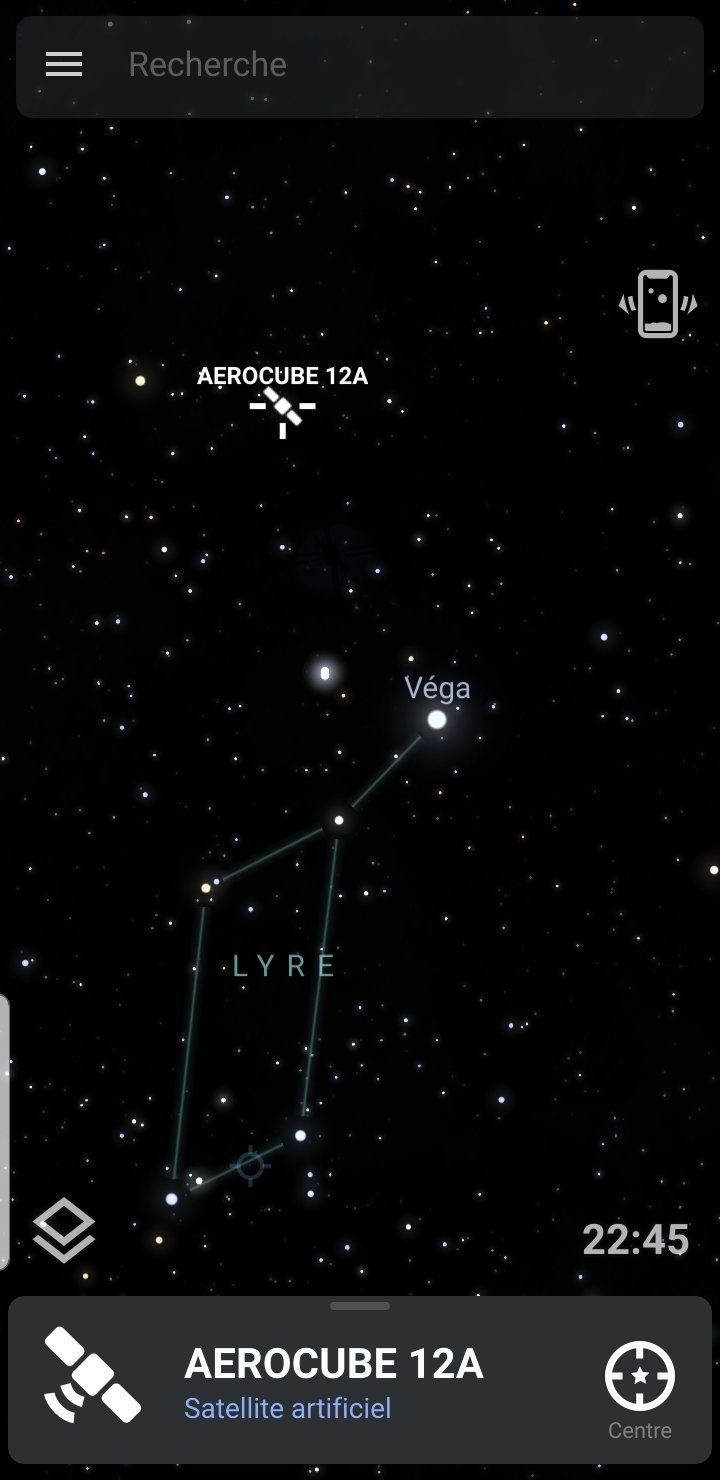Select the Véga star
Screen dimensions: 720x1480
pos(437,719)
